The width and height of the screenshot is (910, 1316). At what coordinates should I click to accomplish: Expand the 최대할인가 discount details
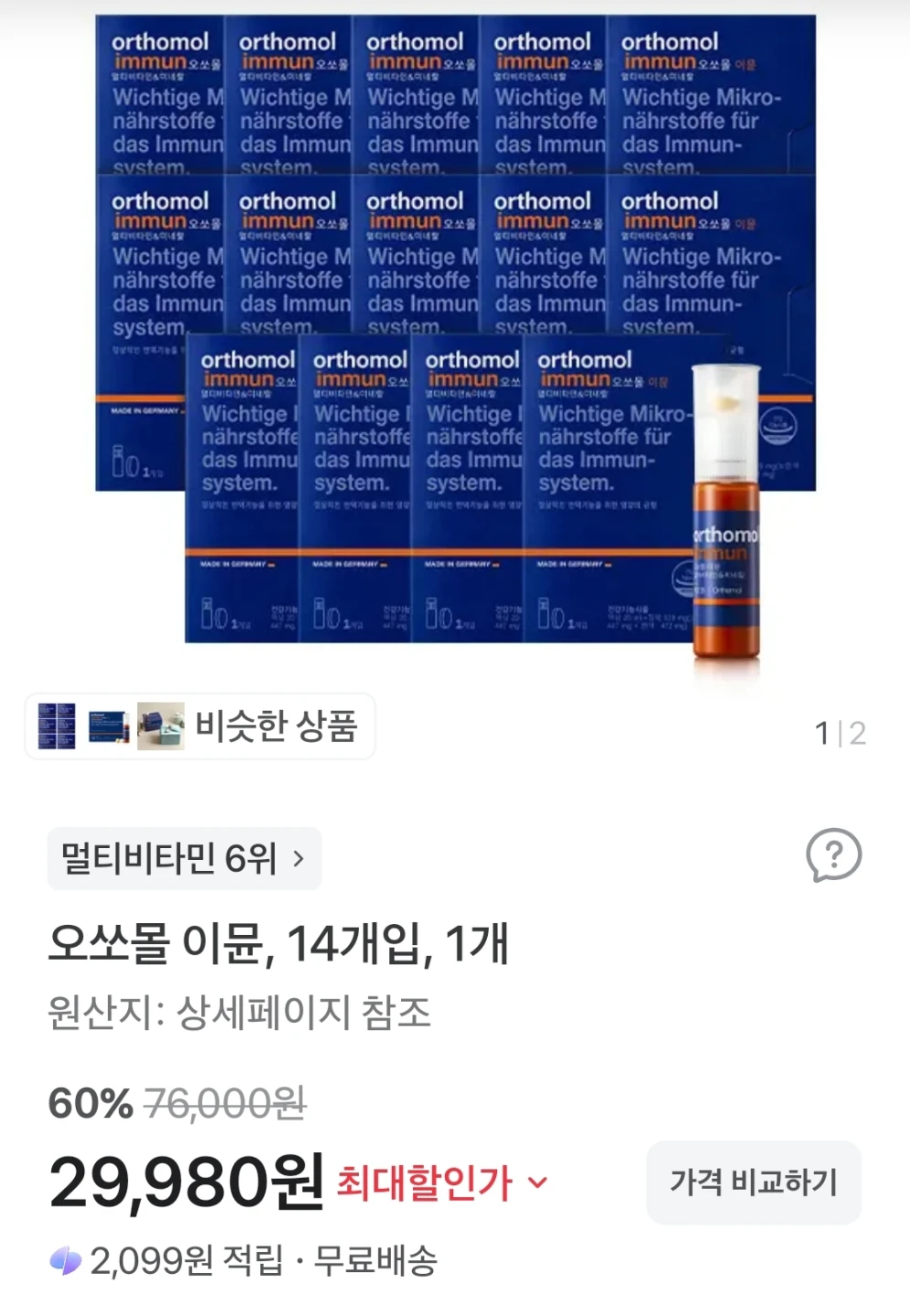coord(442,1183)
